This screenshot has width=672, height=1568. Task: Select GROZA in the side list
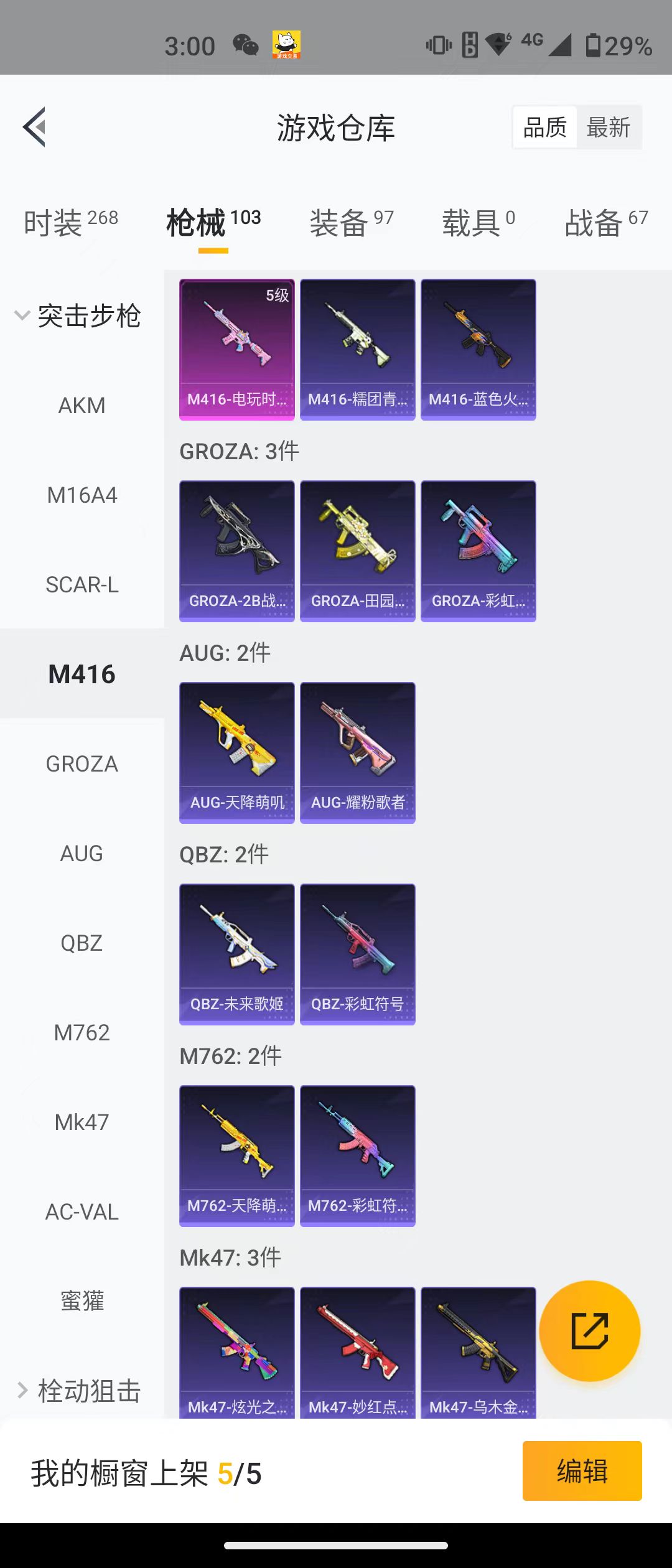(82, 764)
